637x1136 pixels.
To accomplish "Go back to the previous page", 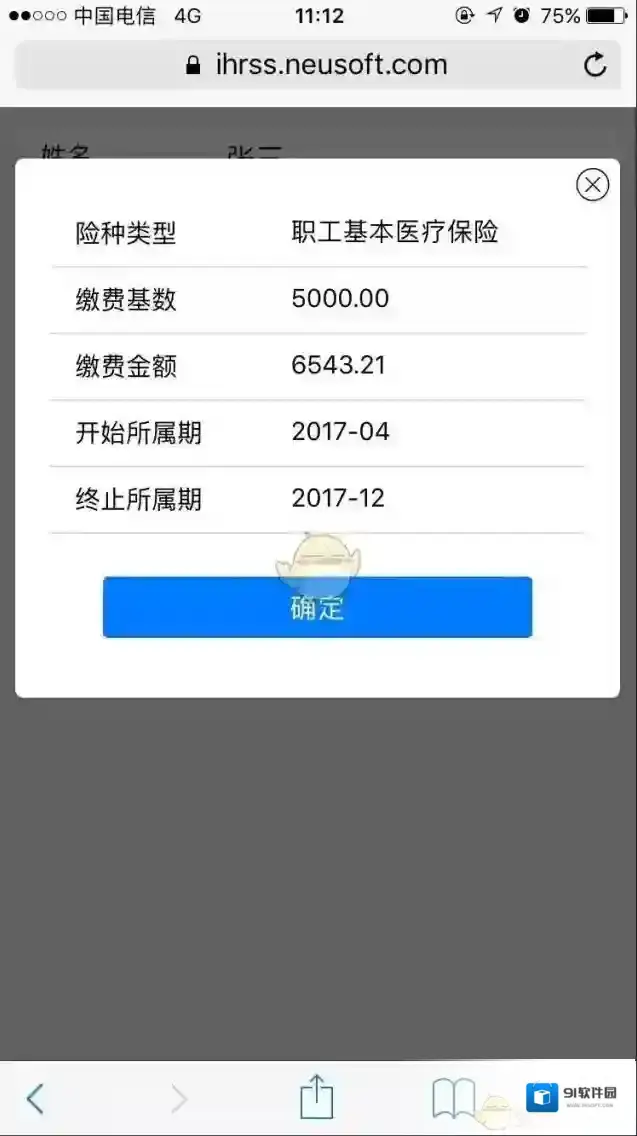I will tap(35, 1098).
